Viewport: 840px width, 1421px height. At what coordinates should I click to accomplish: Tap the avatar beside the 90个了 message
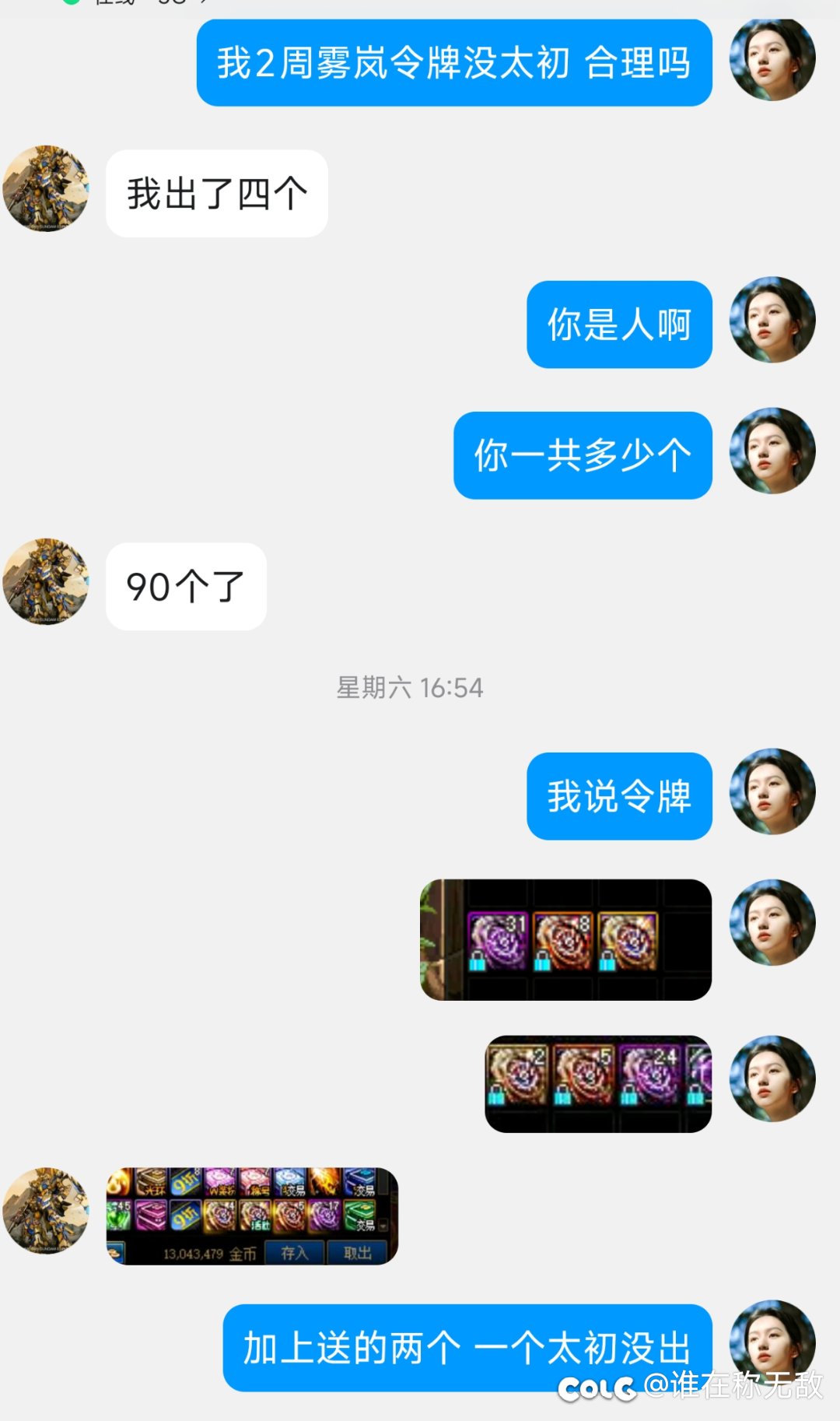click(46, 581)
